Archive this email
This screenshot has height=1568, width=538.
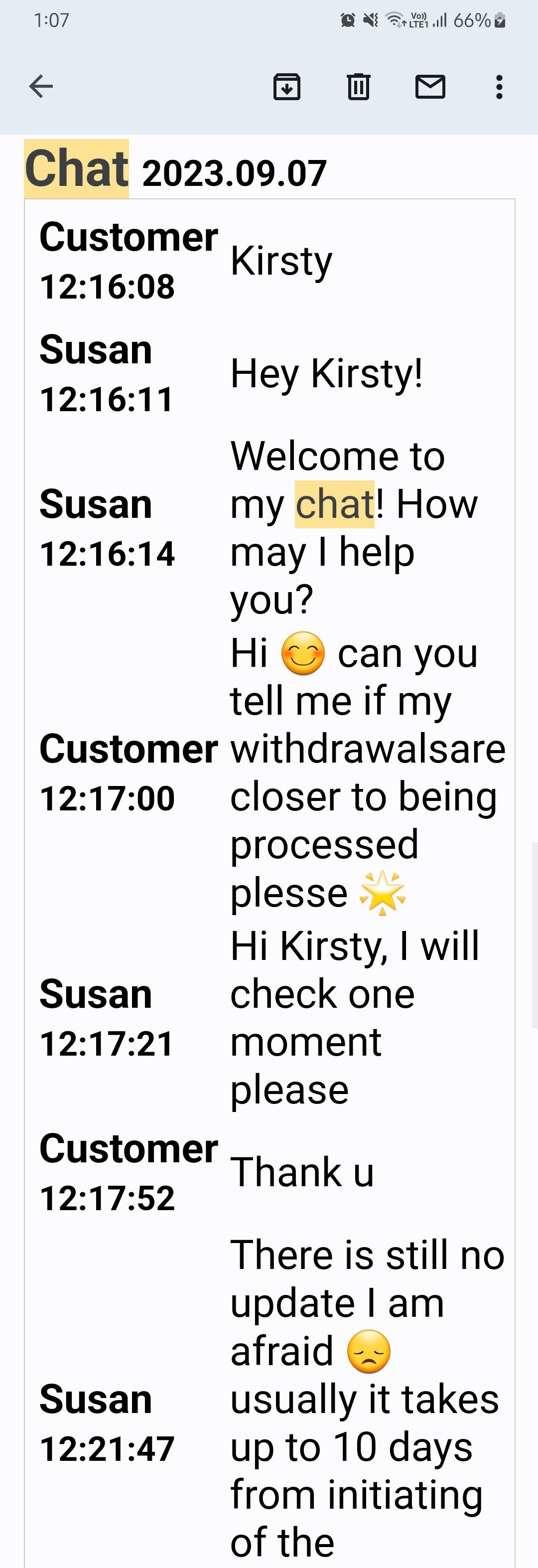[x=286, y=86]
